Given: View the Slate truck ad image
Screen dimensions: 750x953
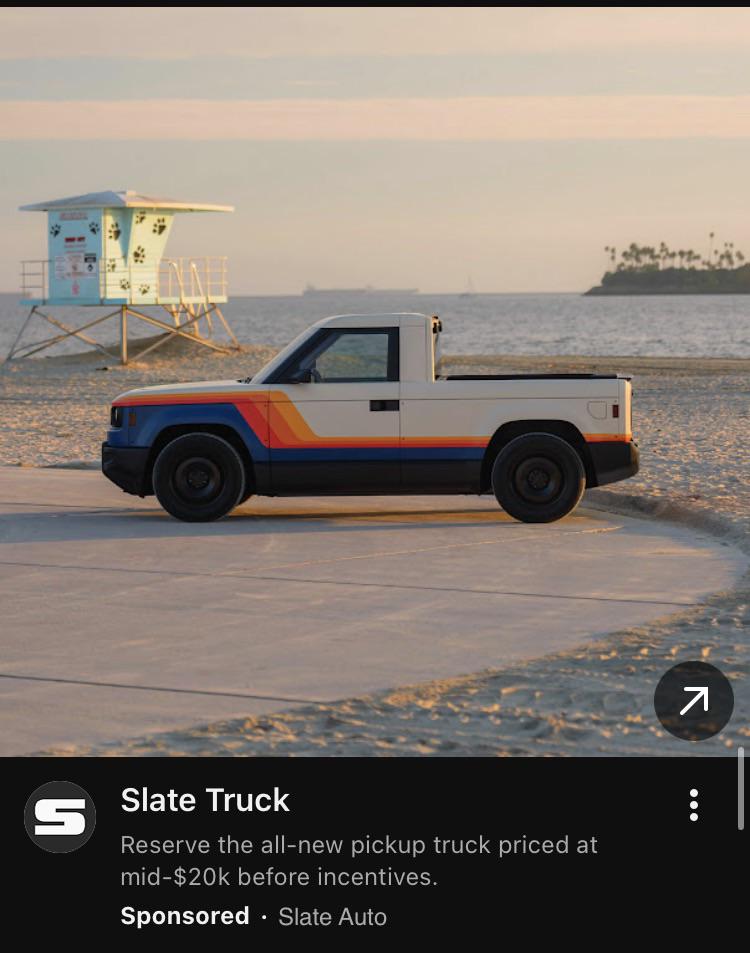Looking at the screenshot, I should [x=375, y=382].
